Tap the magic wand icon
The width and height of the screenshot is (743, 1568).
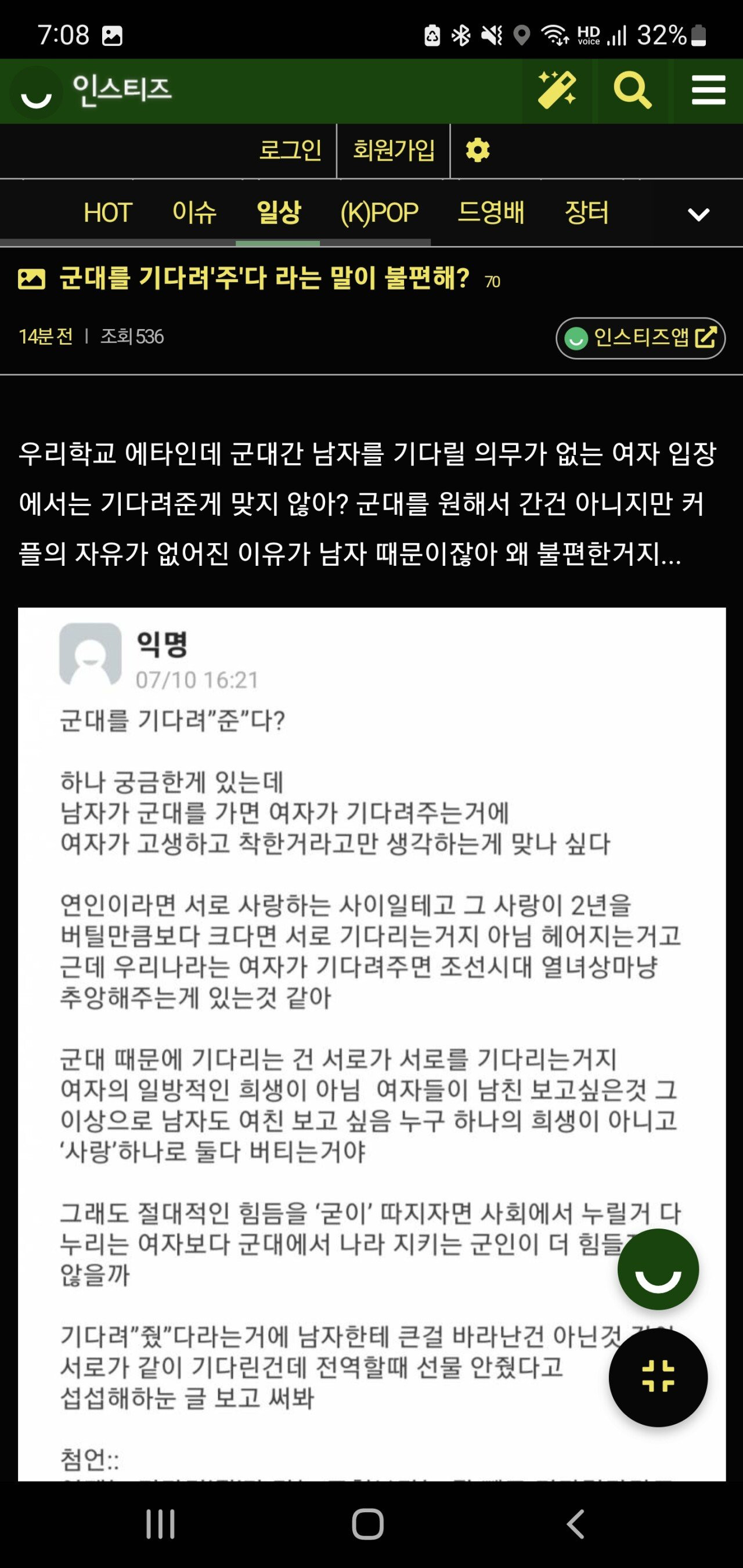tap(557, 91)
